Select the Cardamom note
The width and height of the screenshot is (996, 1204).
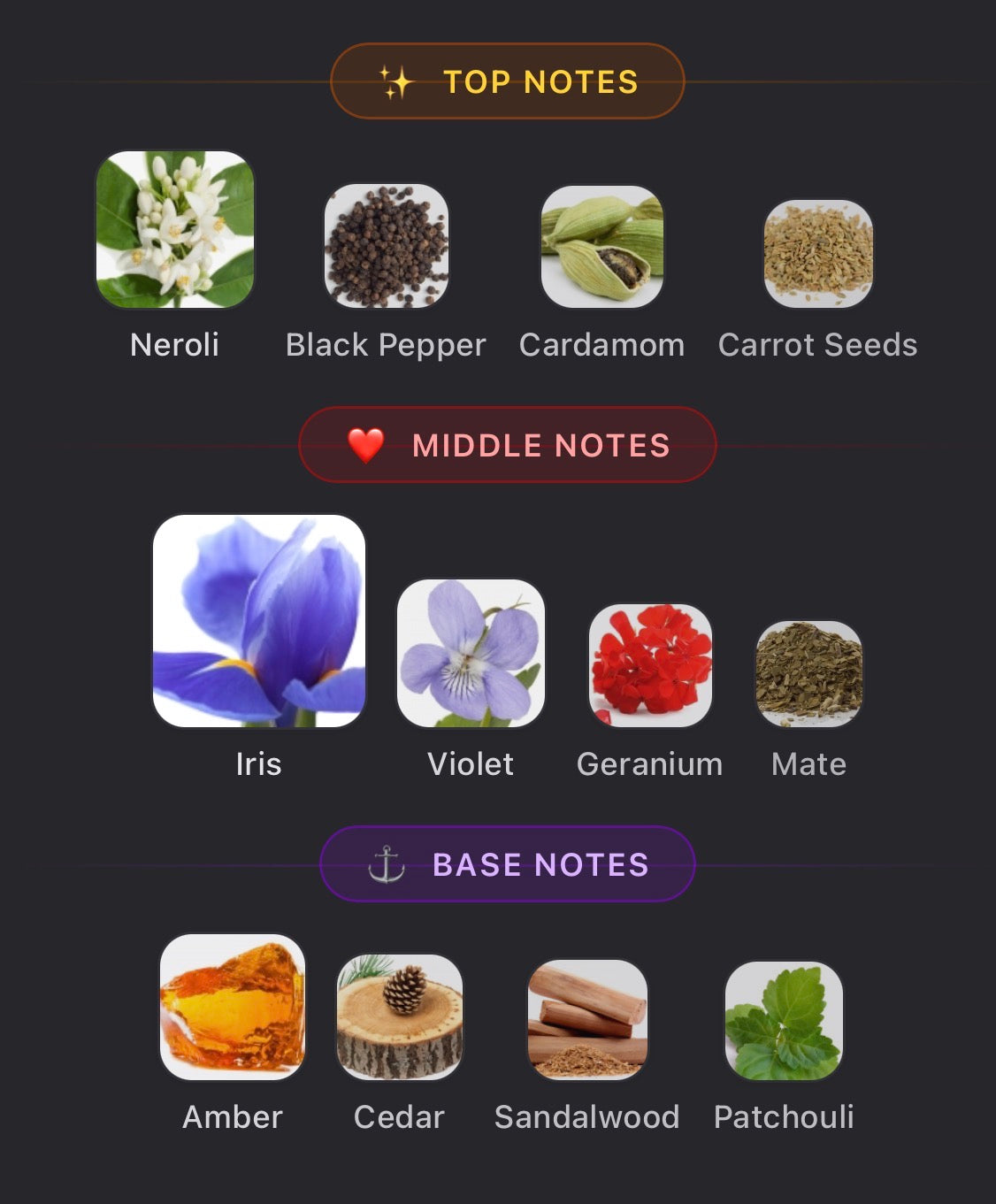[602, 247]
